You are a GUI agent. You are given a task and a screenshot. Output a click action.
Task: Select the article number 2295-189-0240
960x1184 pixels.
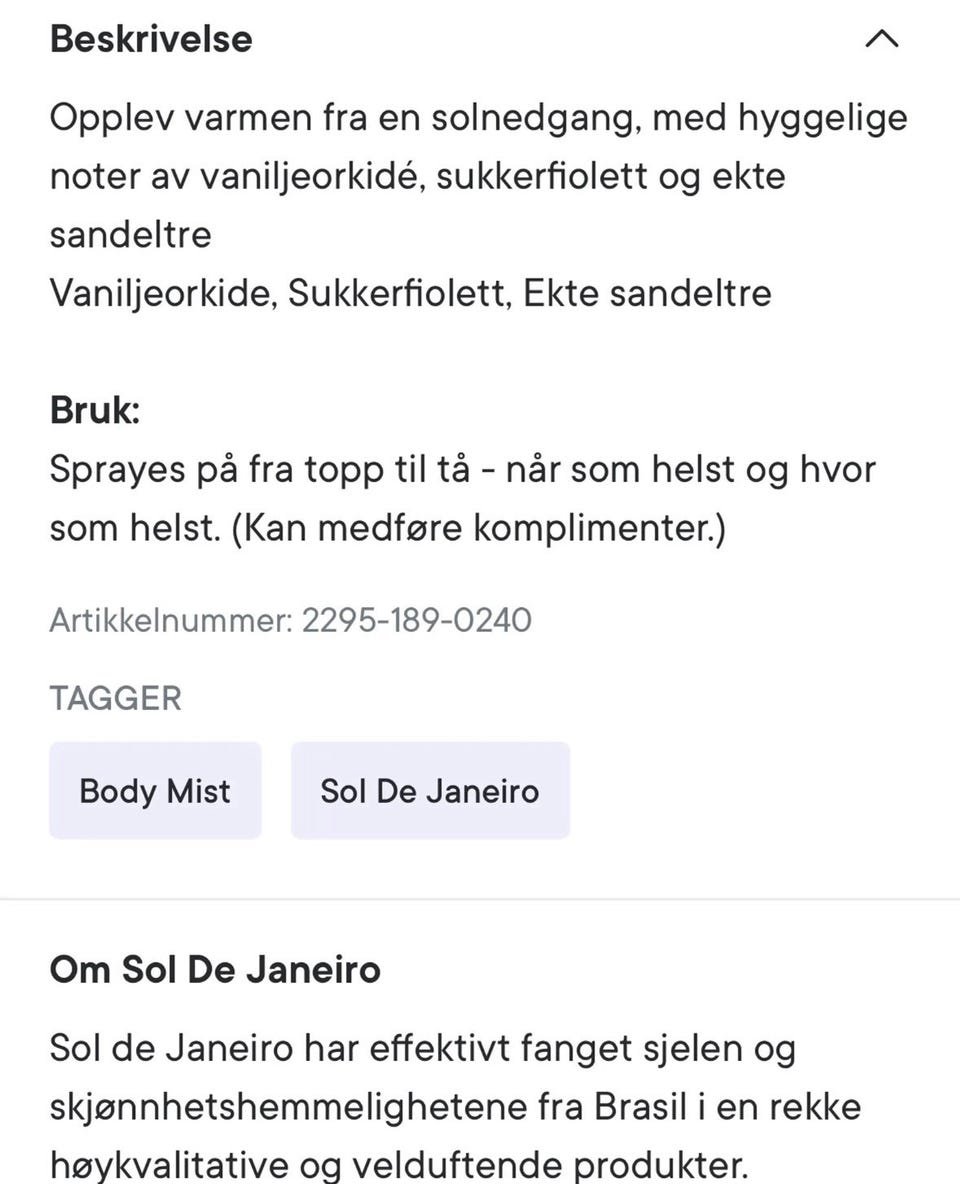(x=415, y=620)
